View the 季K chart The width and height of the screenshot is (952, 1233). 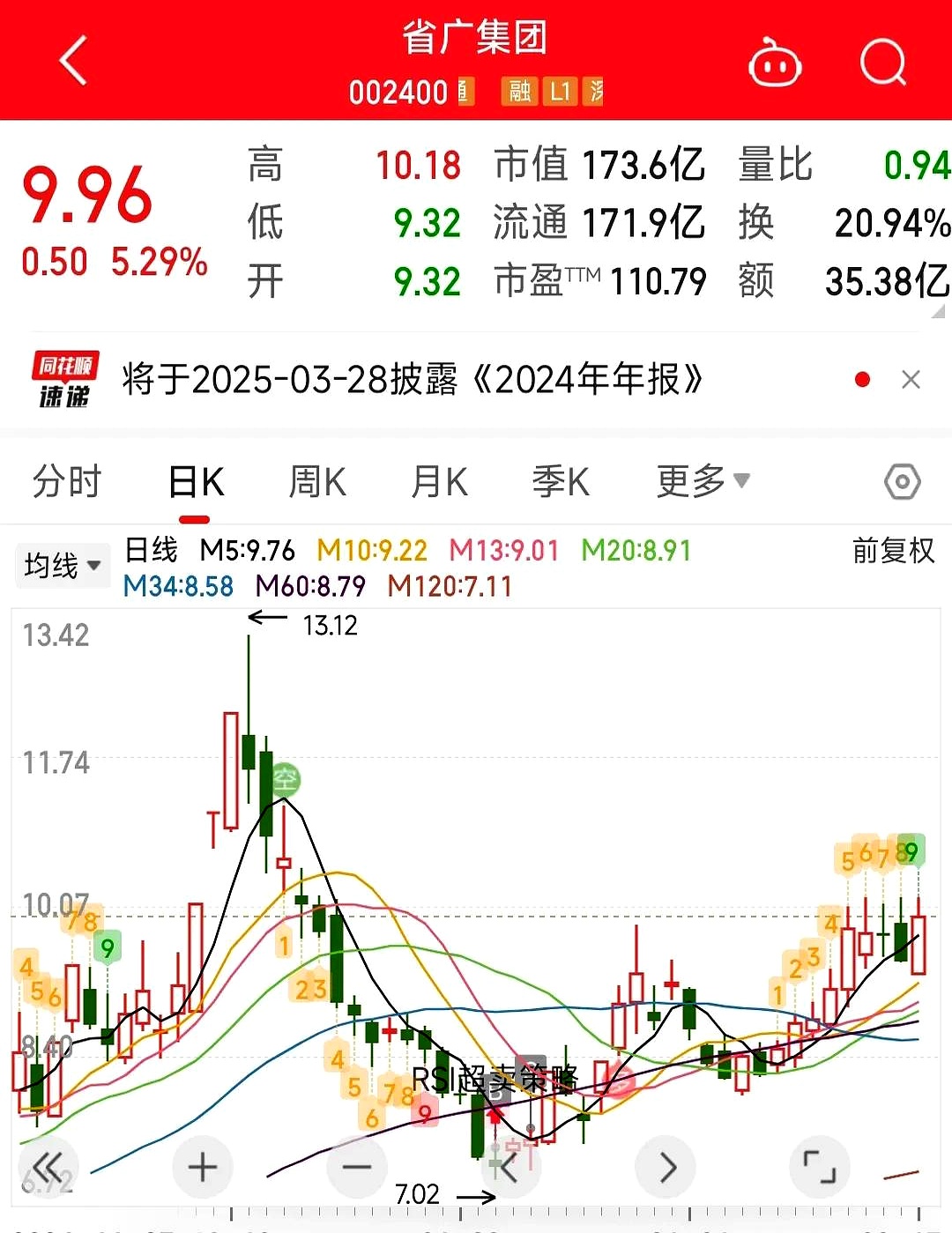pyautogui.click(x=561, y=482)
